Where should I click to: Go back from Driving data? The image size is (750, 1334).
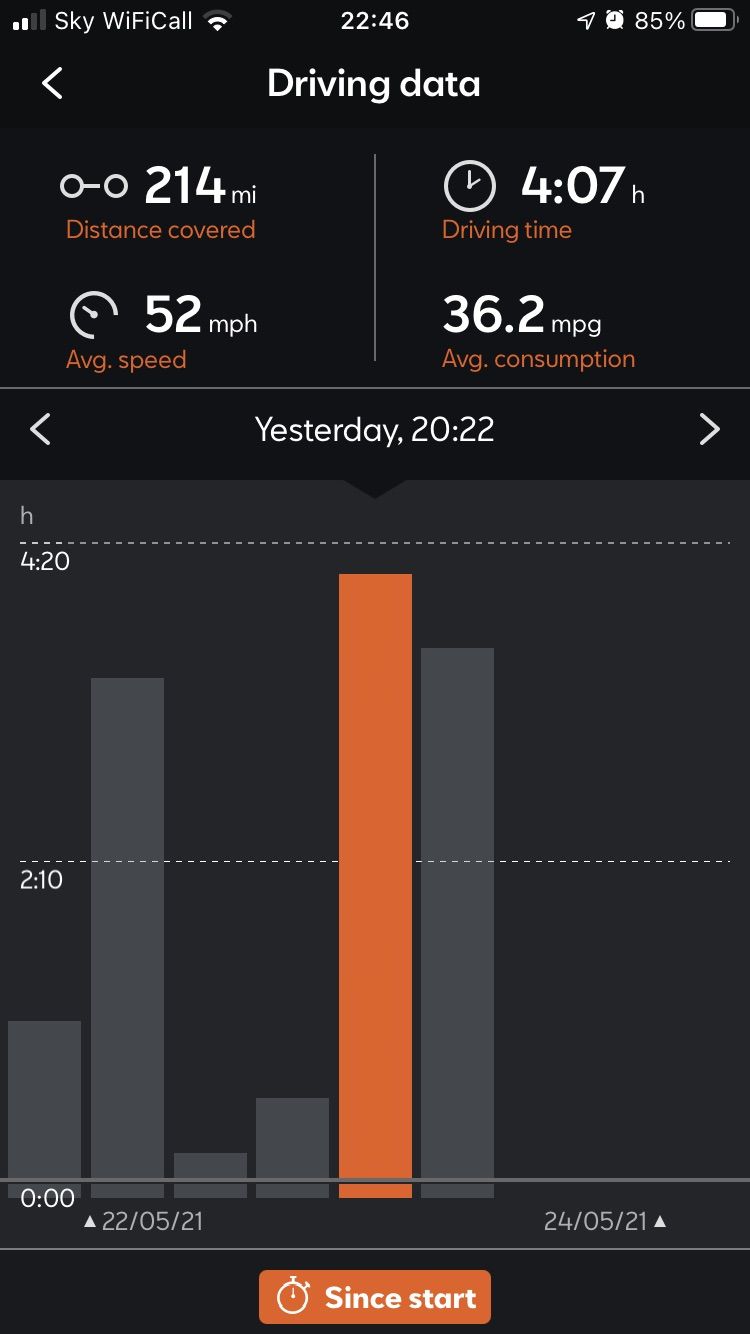point(53,83)
